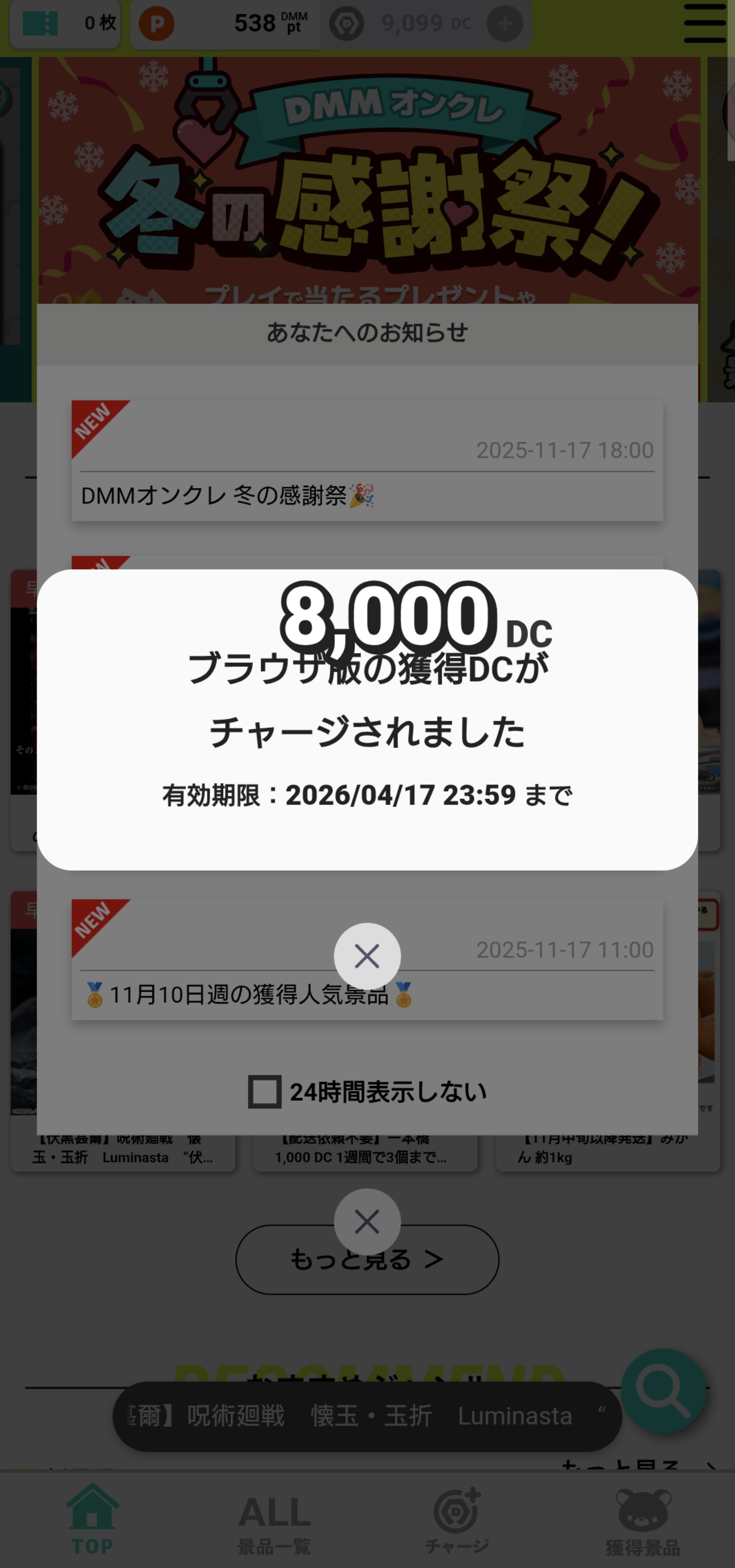Dismiss the 8,000 DC charge popup
Viewport: 735px width, 1568px height.
pos(367,956)
